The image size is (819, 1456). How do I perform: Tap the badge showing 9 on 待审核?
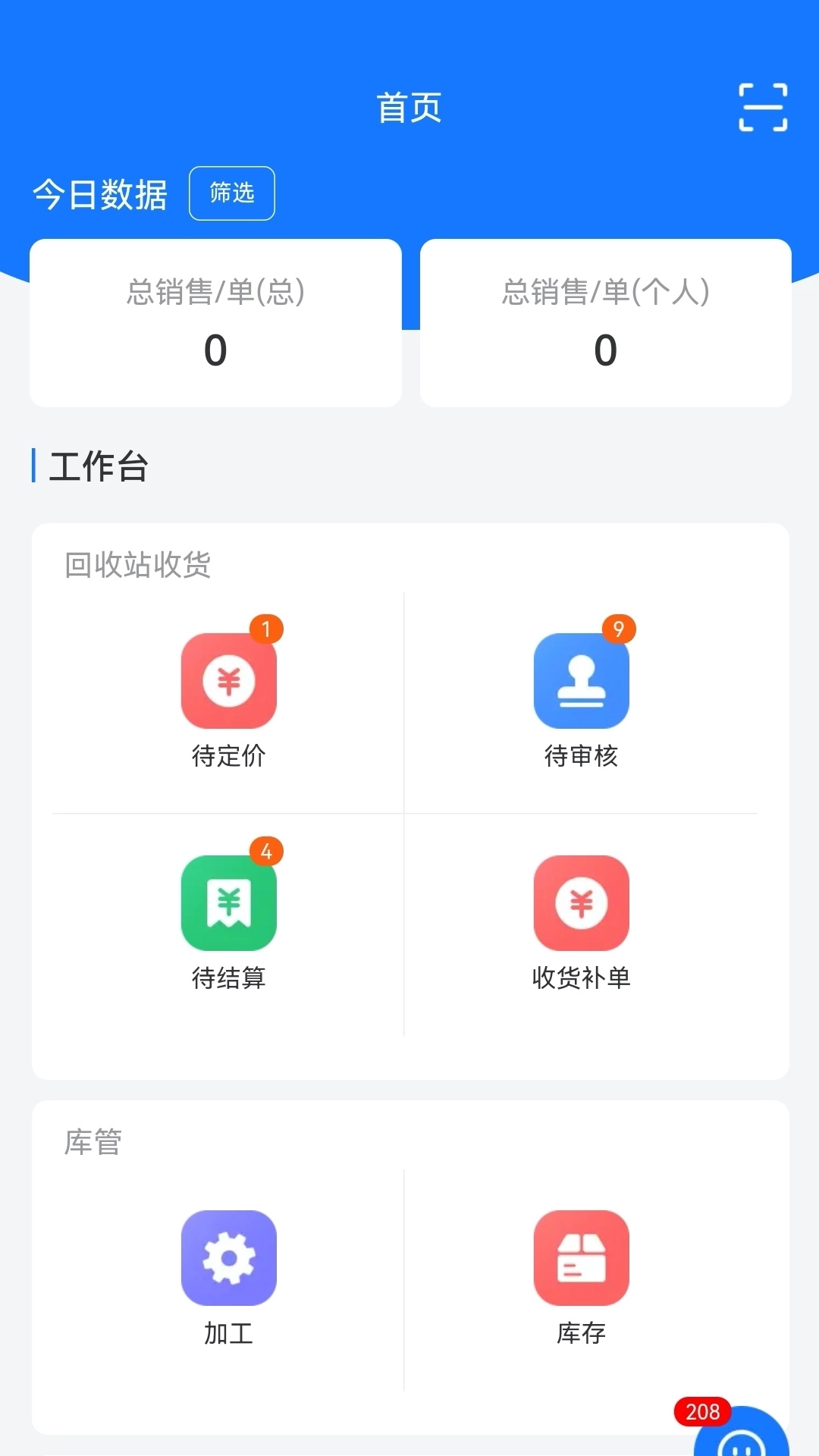618,629
